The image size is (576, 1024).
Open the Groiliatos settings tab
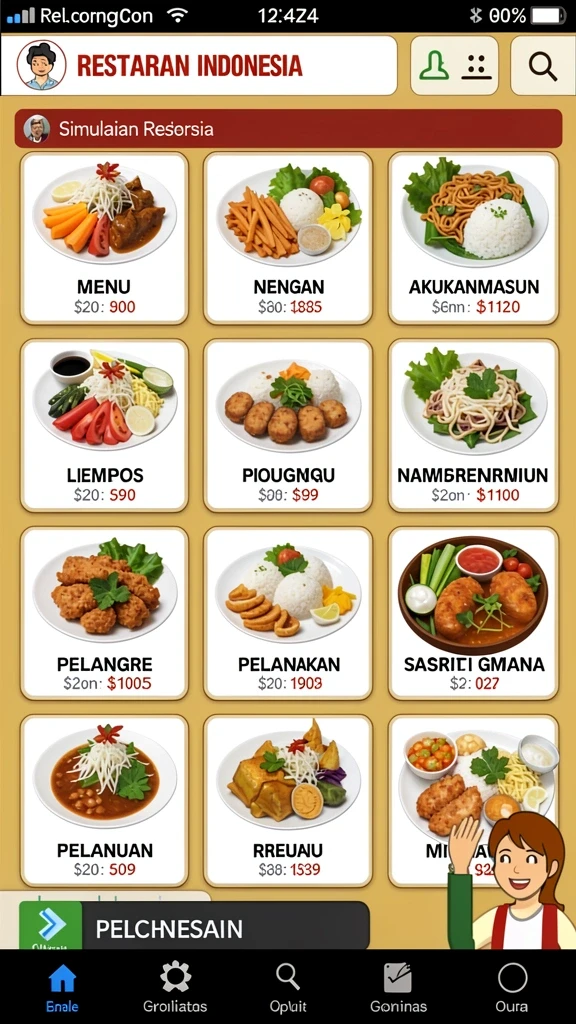[x=175, y=987]
